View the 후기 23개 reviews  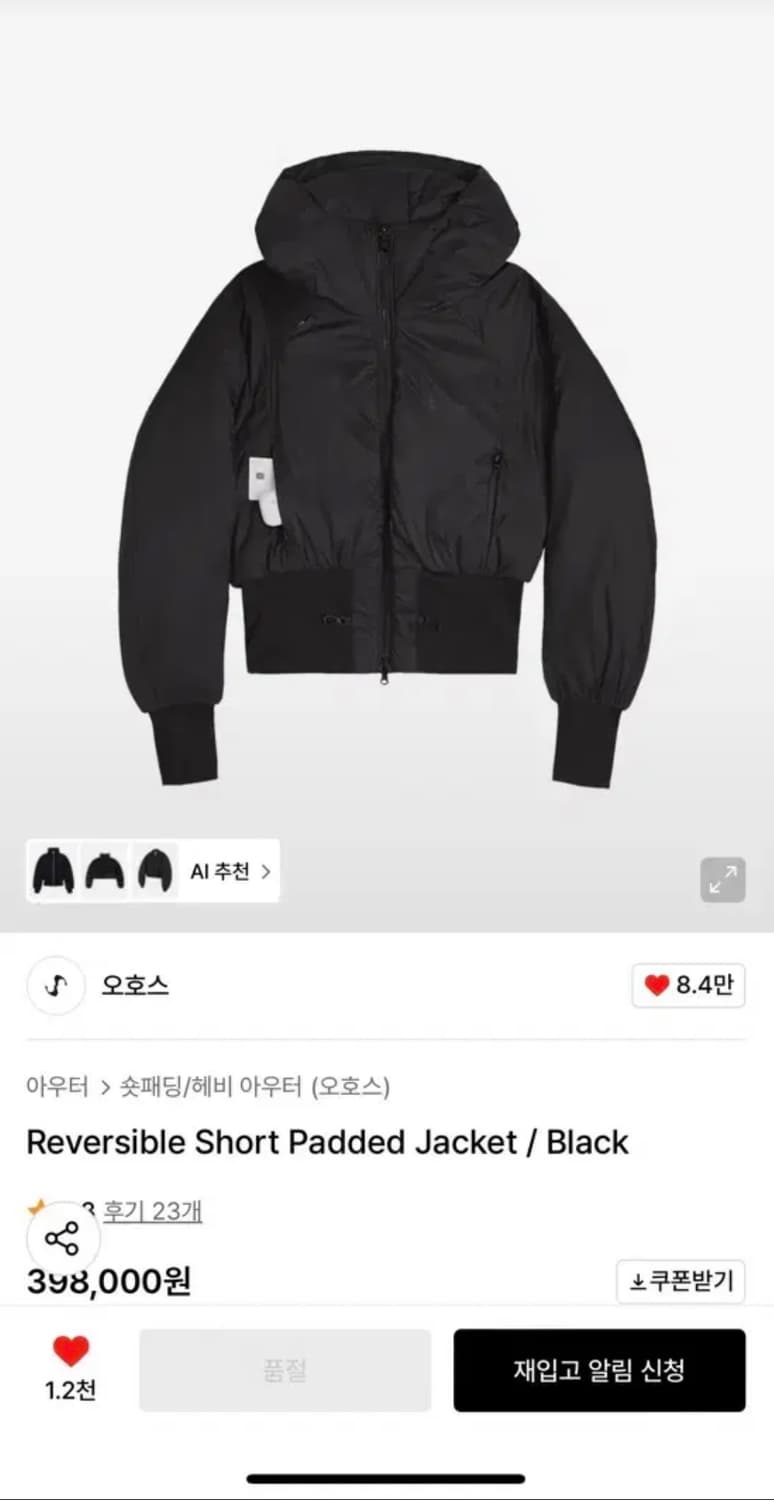point(152,1210)
